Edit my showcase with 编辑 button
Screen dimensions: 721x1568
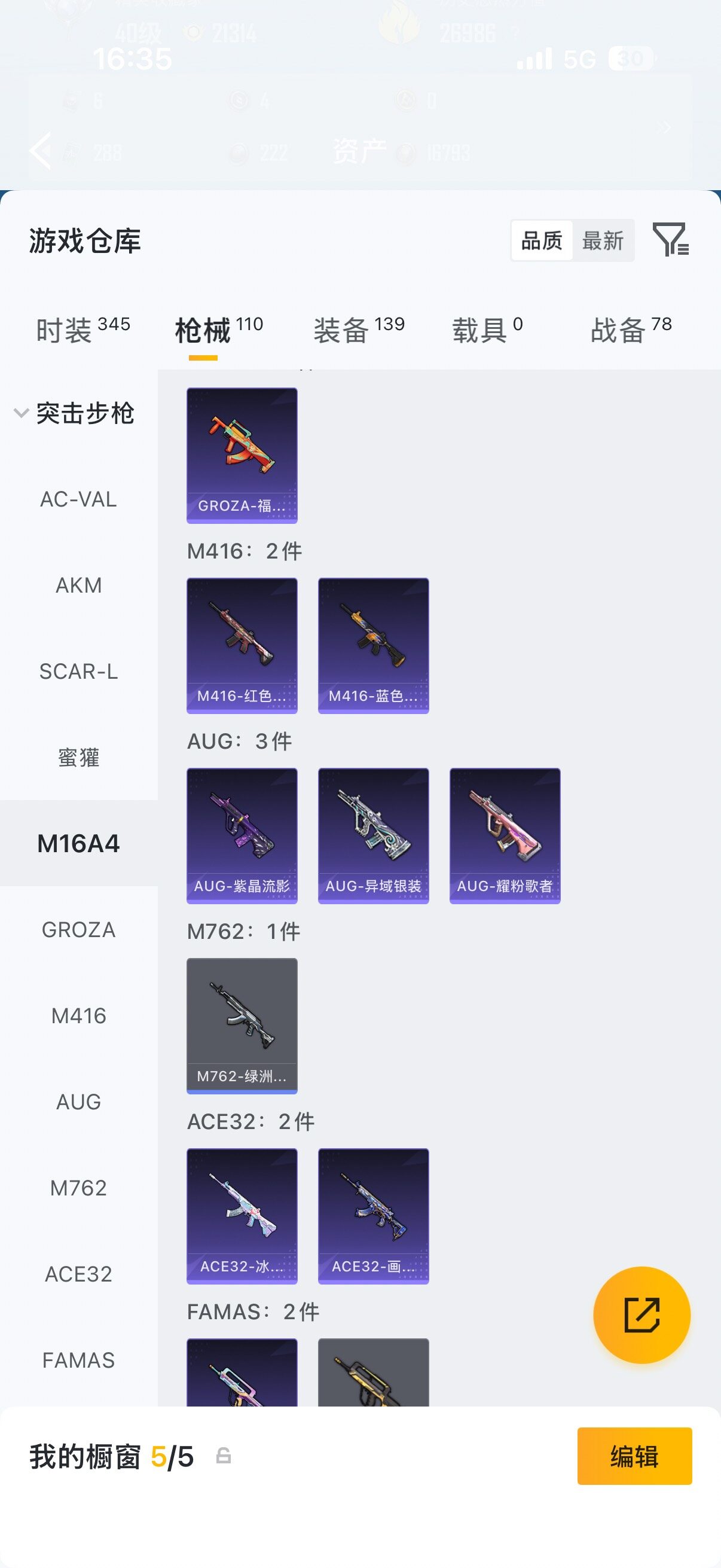click(634, 1456)
